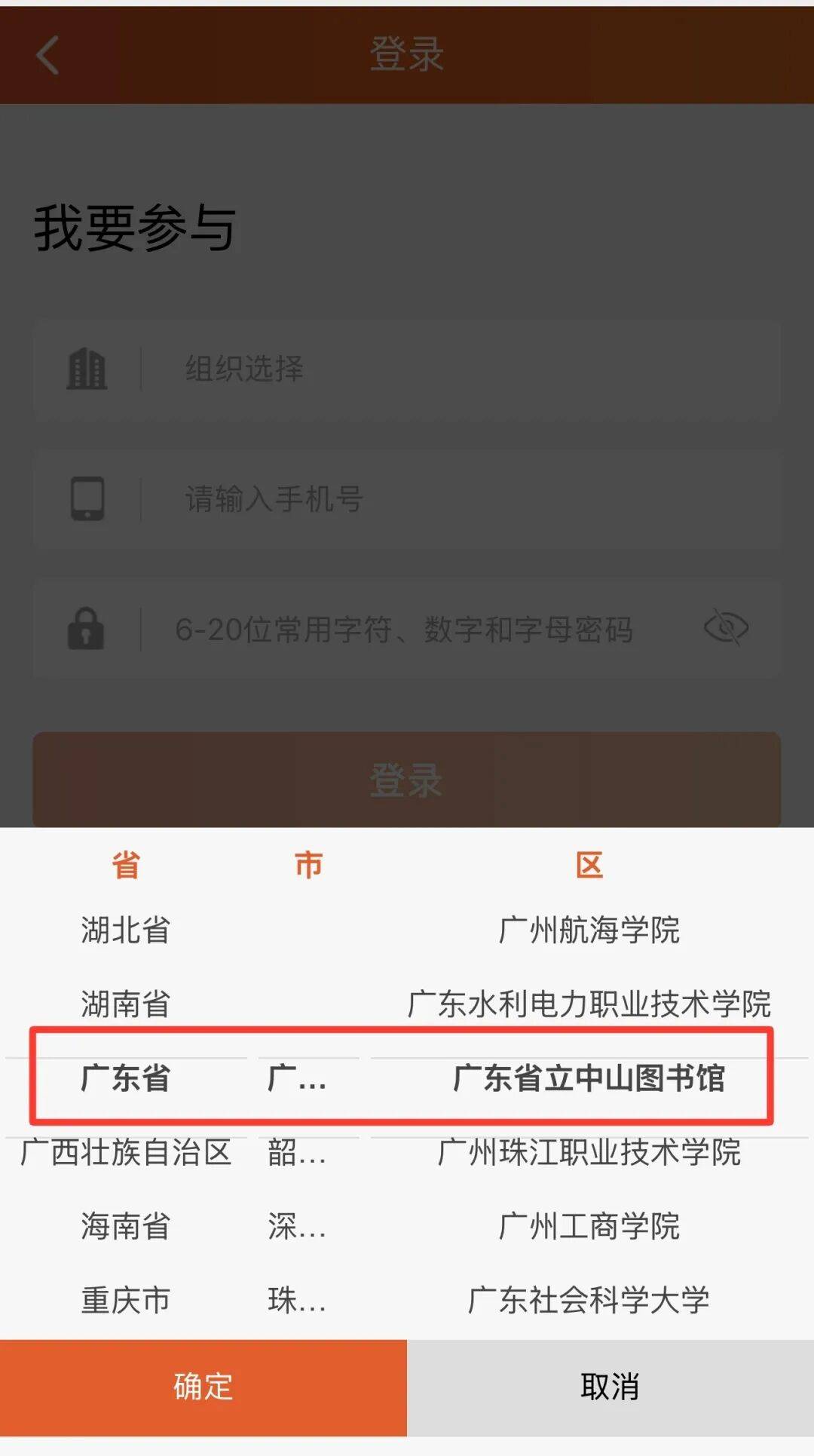Choose 广州工商学院
Screen dimensions: 814x1456
coord(589,1226)
